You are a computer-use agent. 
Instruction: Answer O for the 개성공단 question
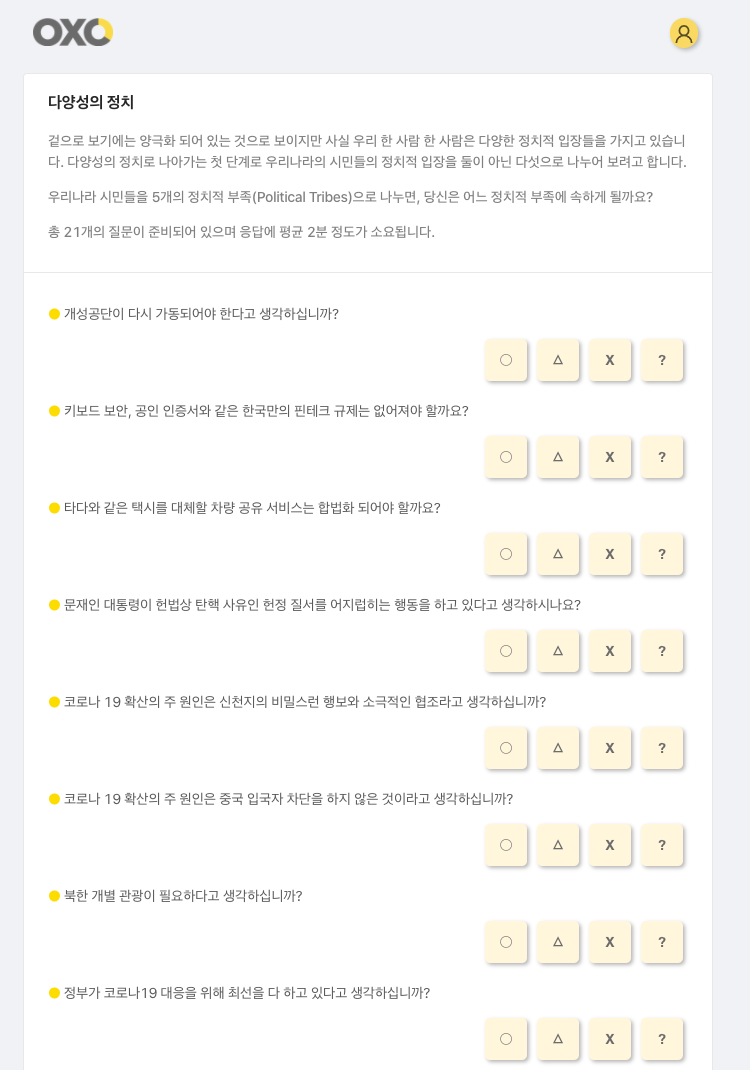click(506, 360)
